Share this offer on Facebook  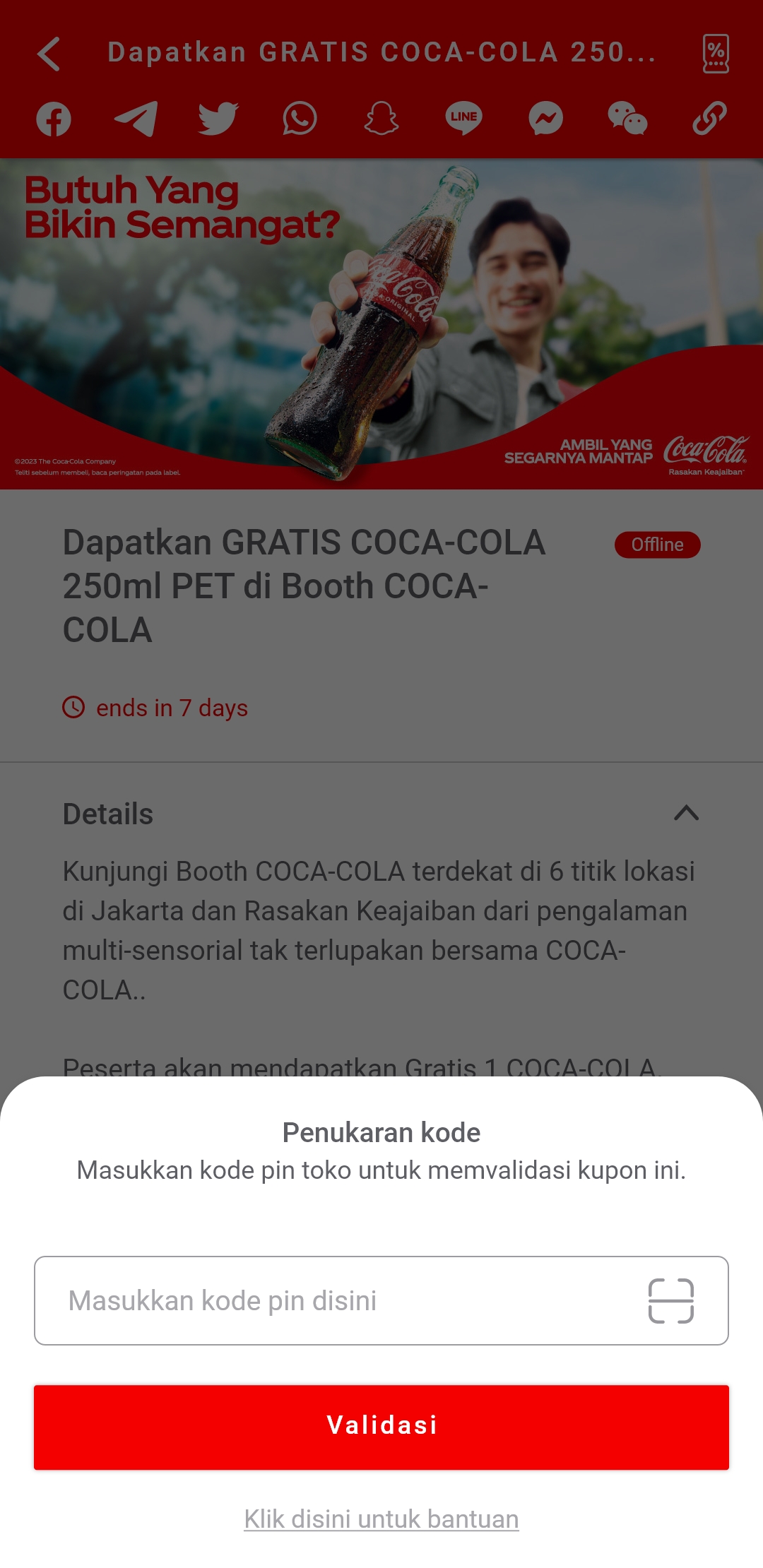tap(54, 119)
